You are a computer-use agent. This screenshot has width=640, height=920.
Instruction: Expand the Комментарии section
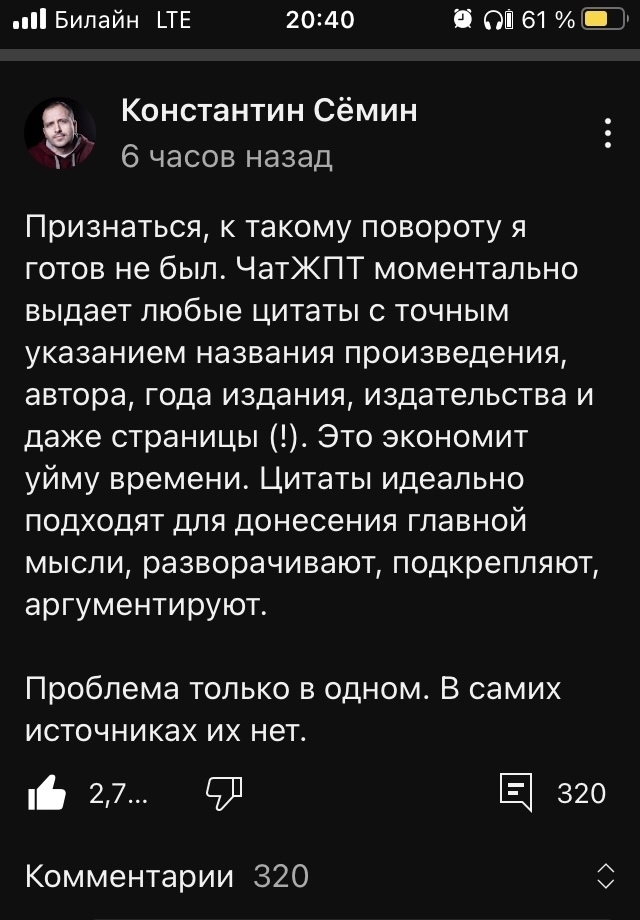point(605,877)
